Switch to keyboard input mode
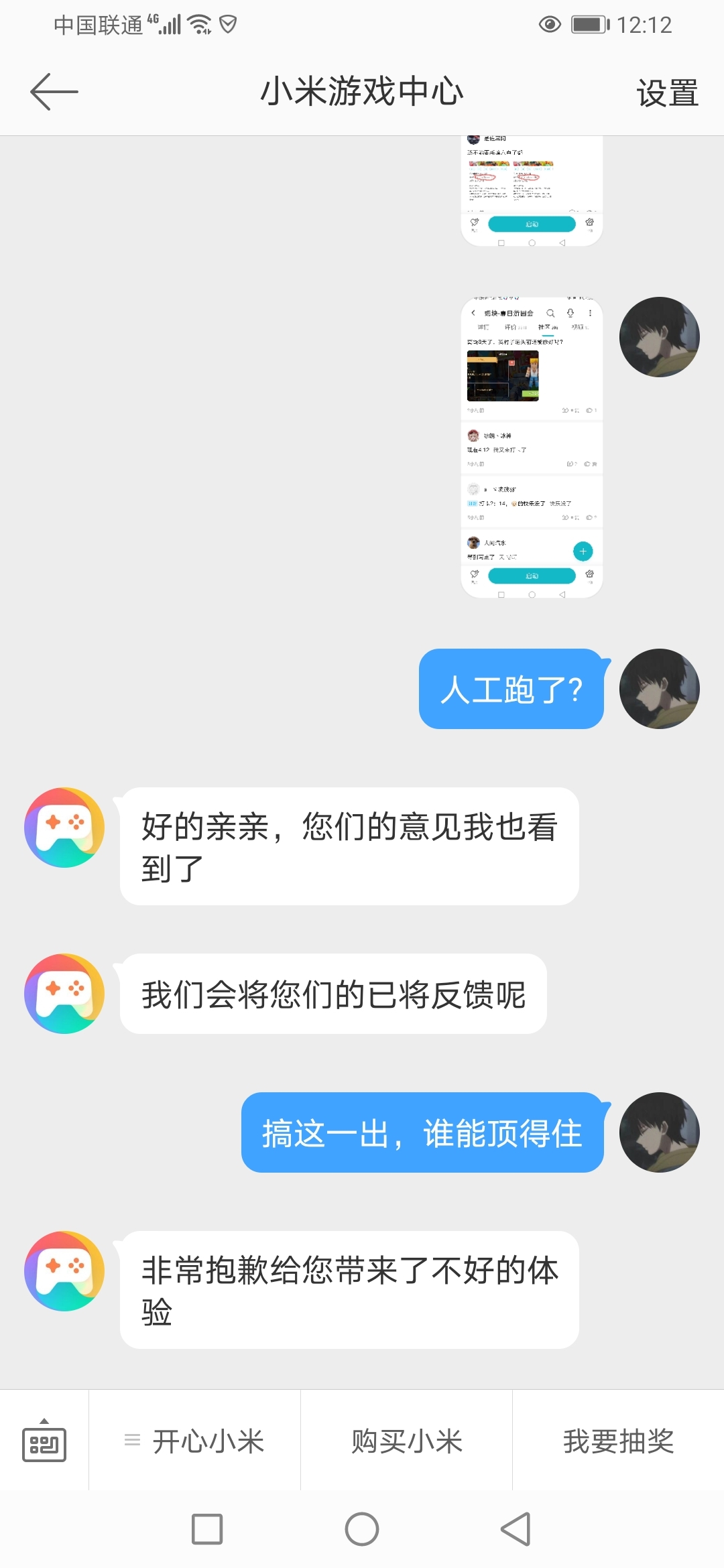724x1568 pixels. [44, 1441]
